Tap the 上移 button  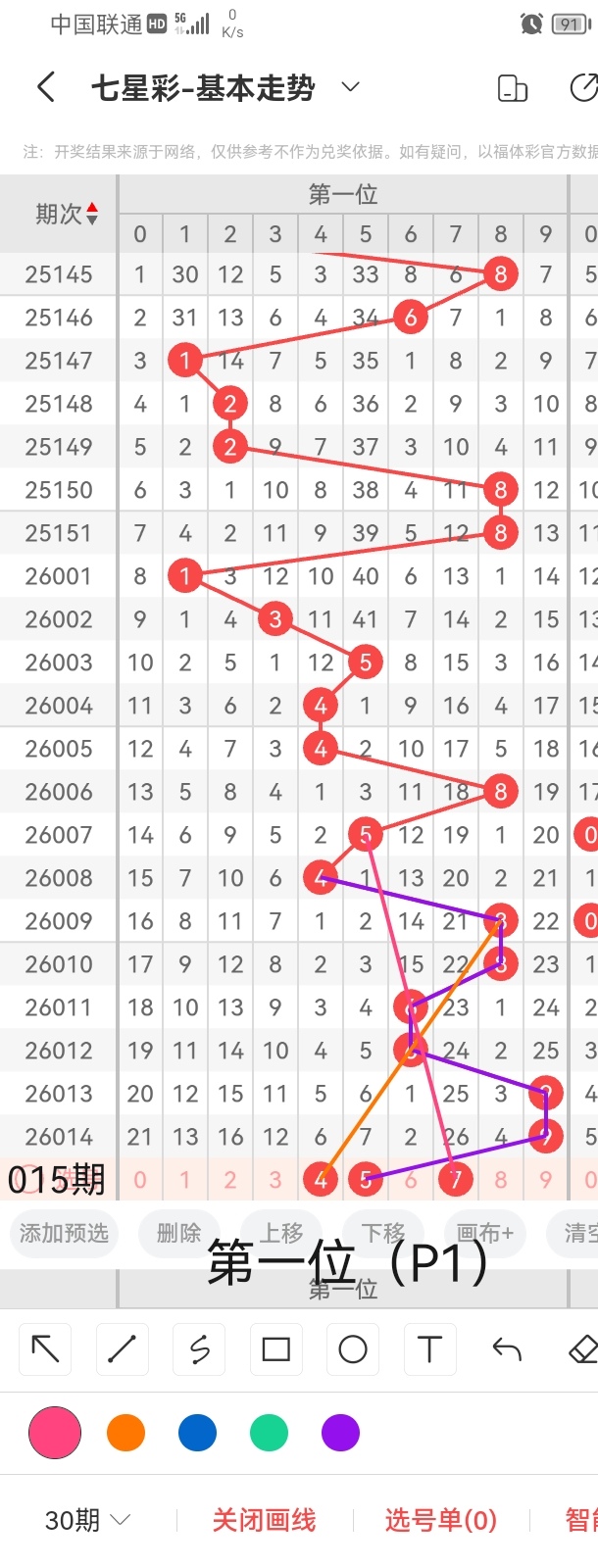[x=281, y=1233]
